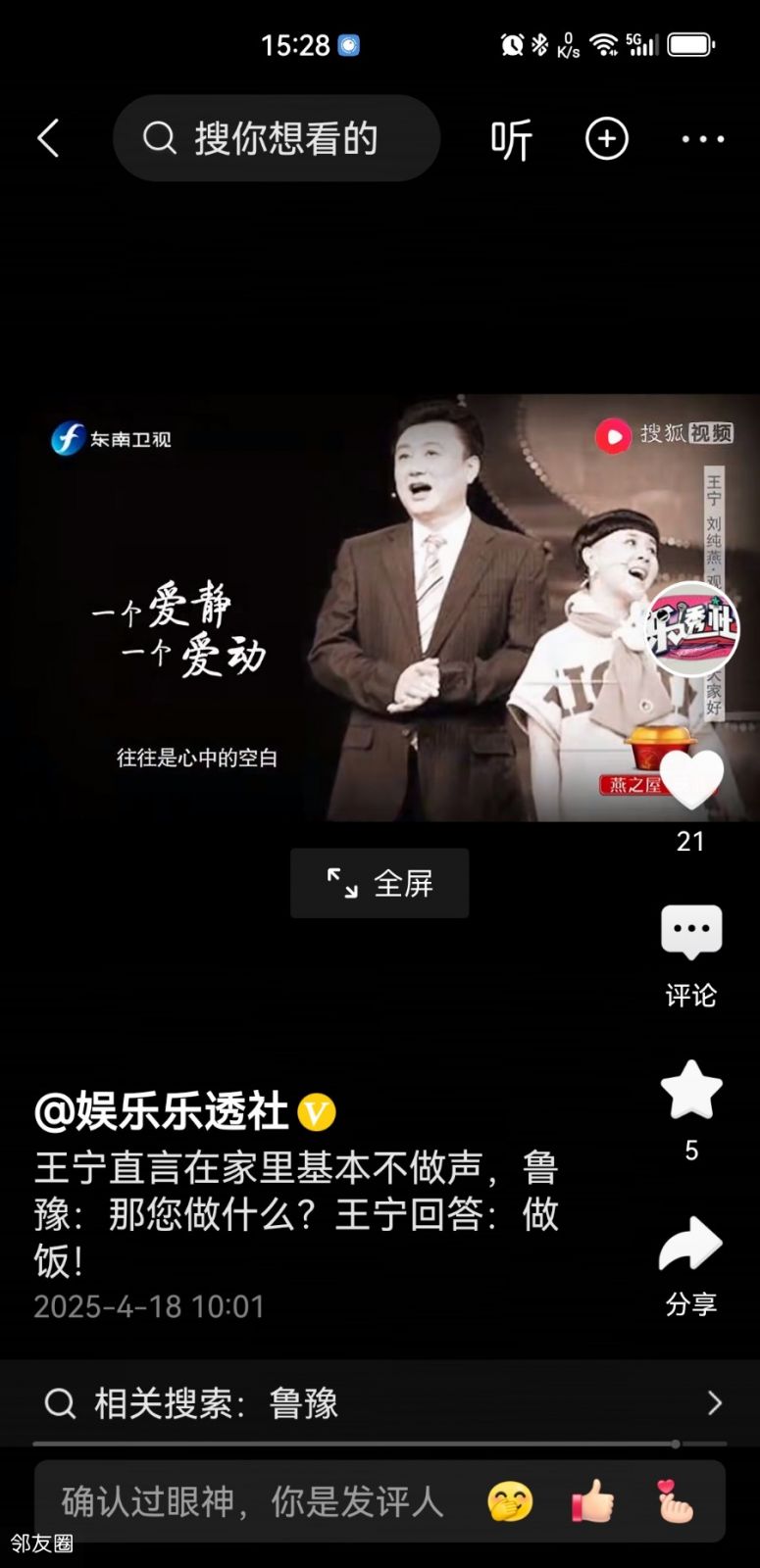Open the 乐透社 author avatar
Screen dimensions: 760x1568
point(692,628)
